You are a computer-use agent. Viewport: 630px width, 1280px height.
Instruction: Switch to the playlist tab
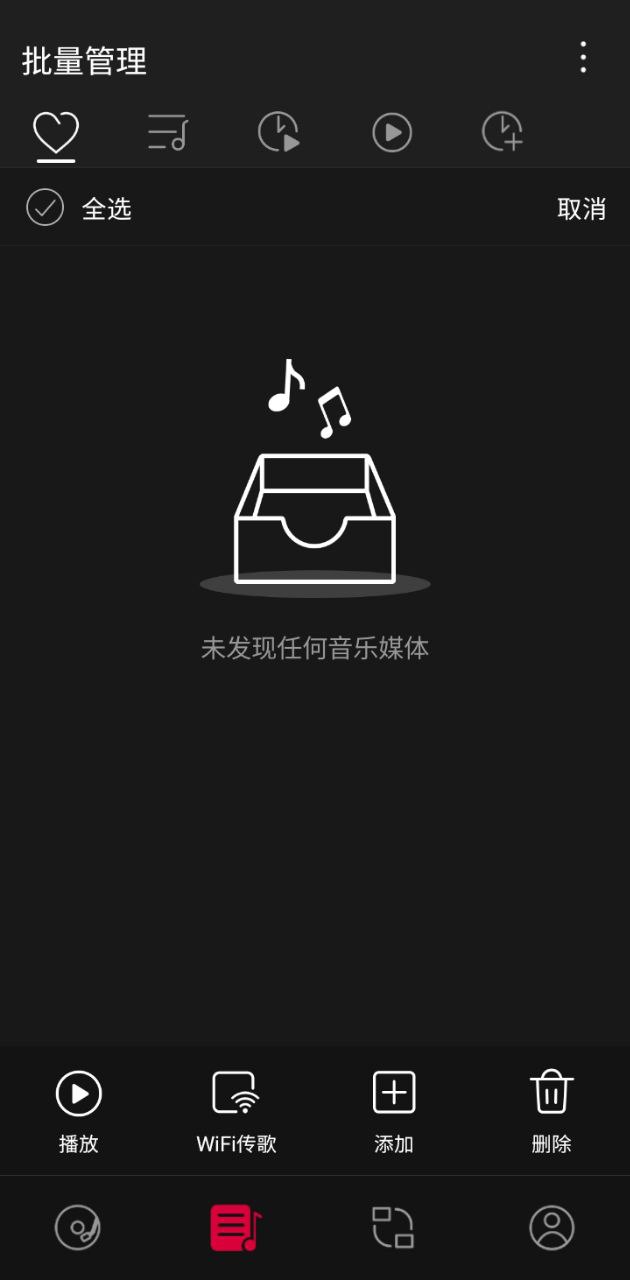[x=167, y=132]
